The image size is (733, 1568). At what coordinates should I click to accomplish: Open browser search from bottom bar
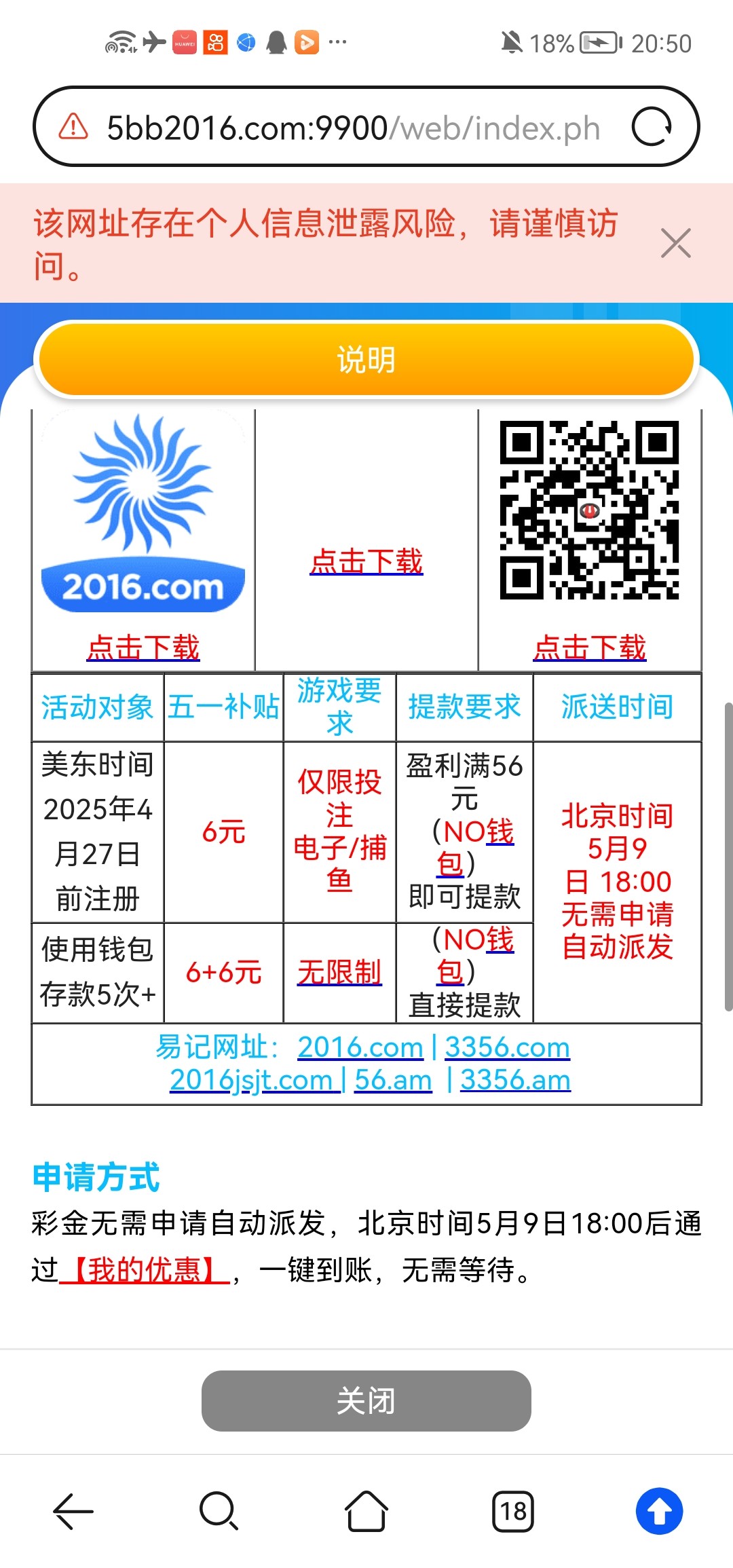(x=219, y=1511)
